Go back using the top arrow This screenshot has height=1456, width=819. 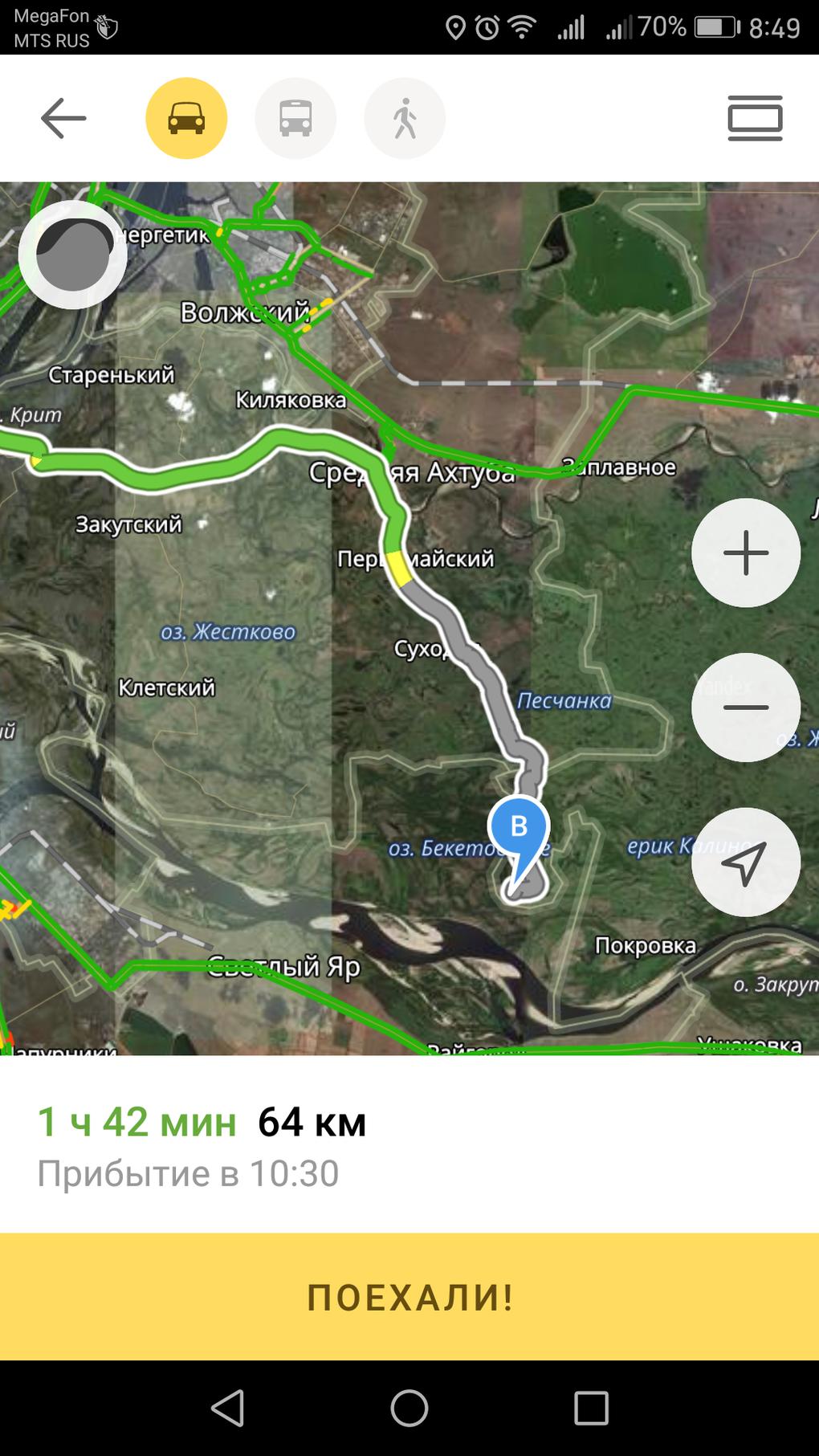tap(63, 119)
